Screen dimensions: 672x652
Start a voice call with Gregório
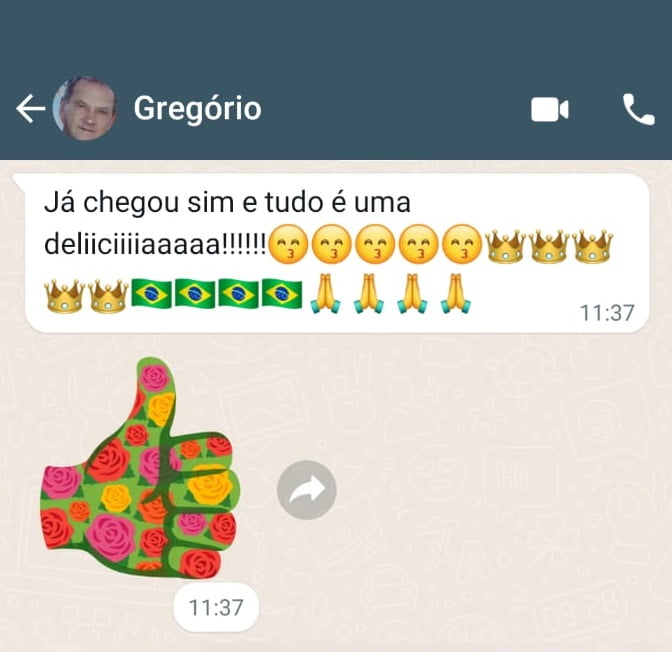coord(638,109)
